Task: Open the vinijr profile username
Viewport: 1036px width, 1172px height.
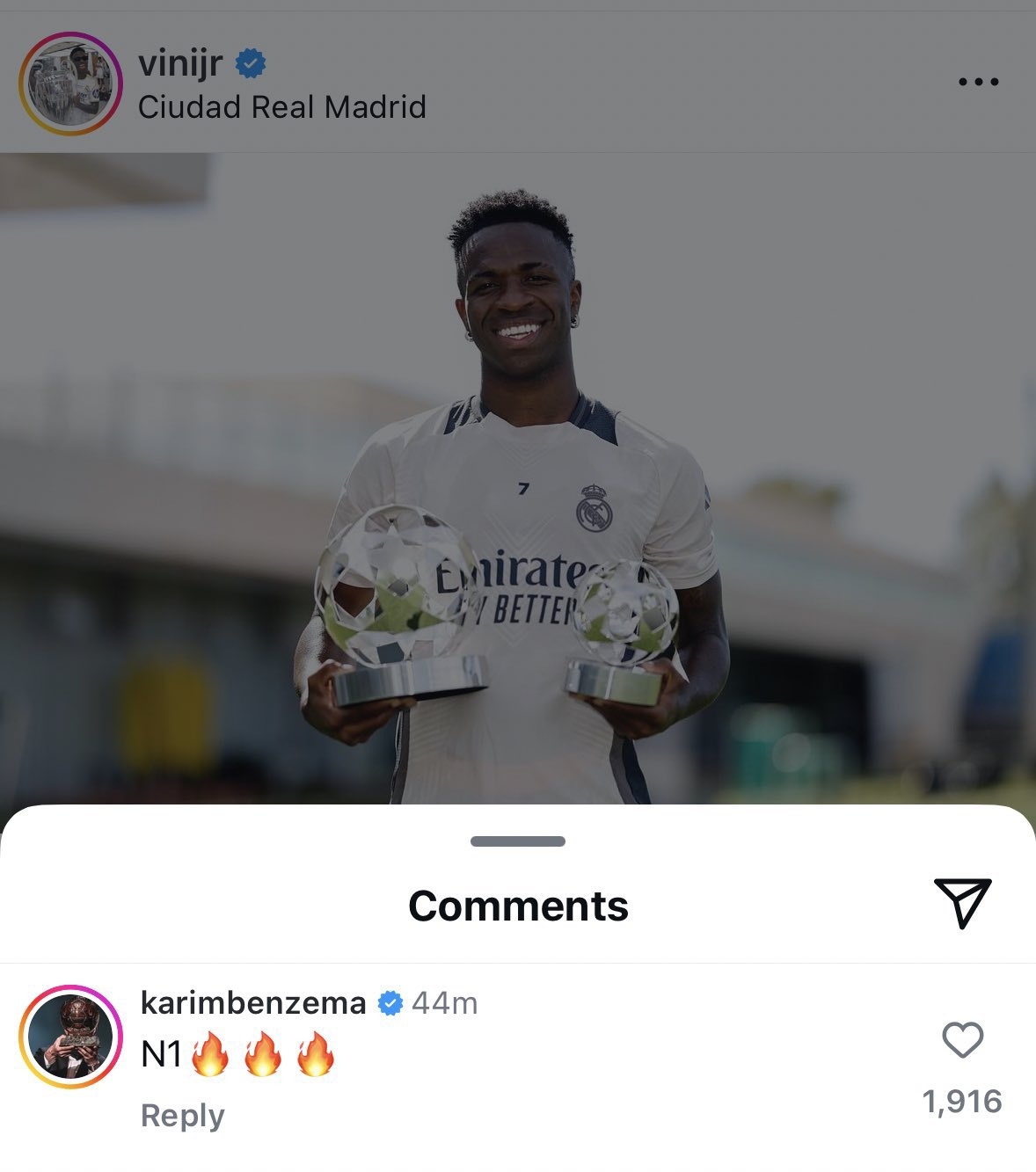Action: (x=180, y=63)
